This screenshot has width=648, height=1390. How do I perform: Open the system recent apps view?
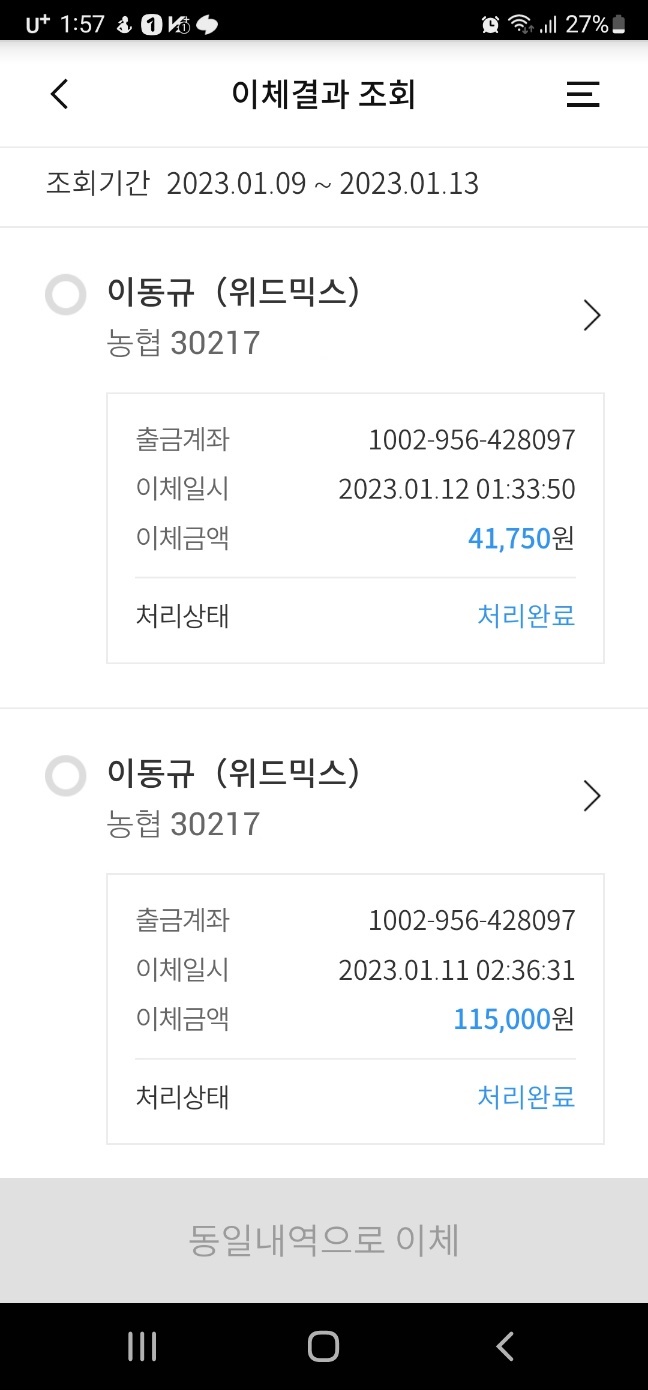[142, 1346]
